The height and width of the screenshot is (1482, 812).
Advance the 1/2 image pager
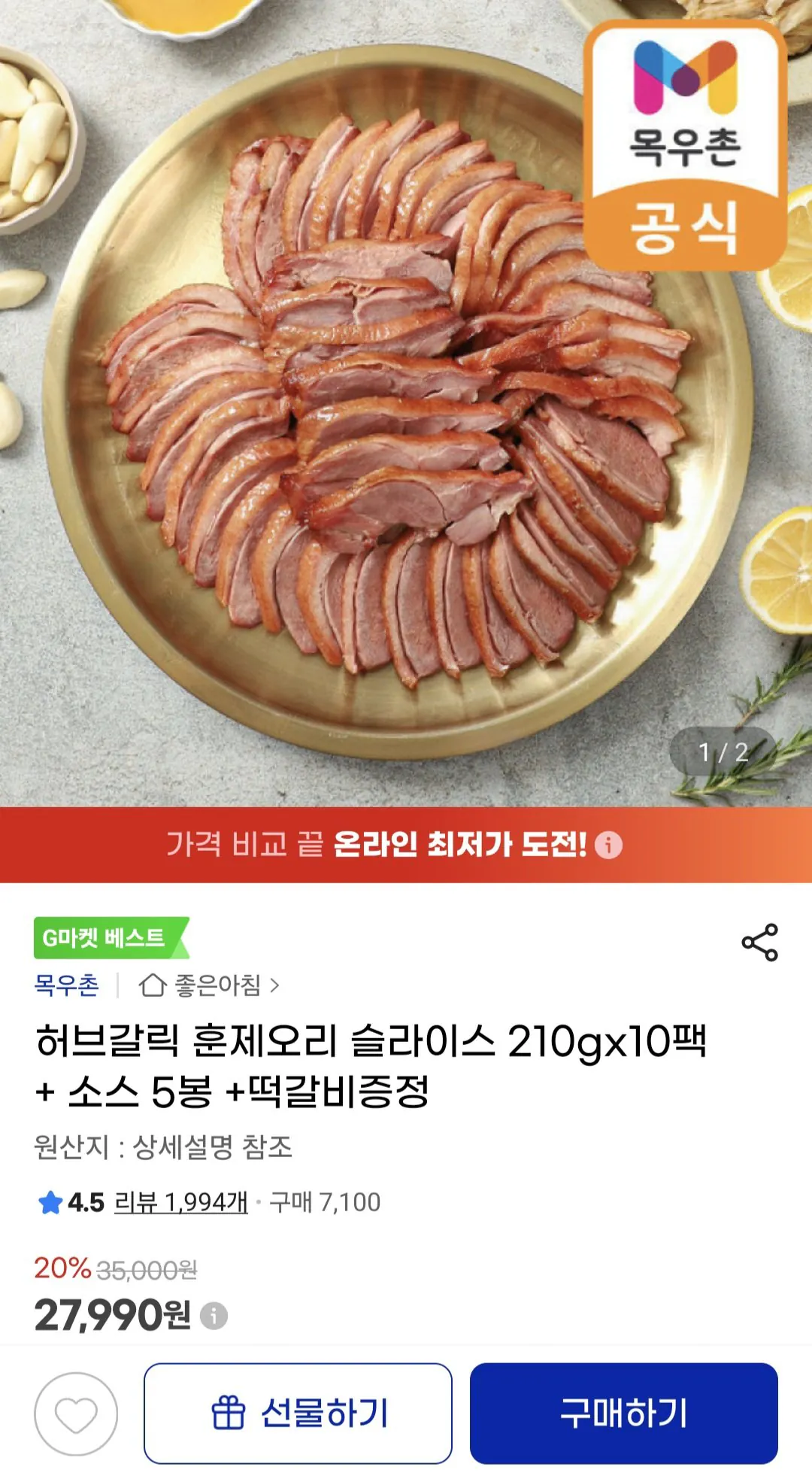[723, 749]
